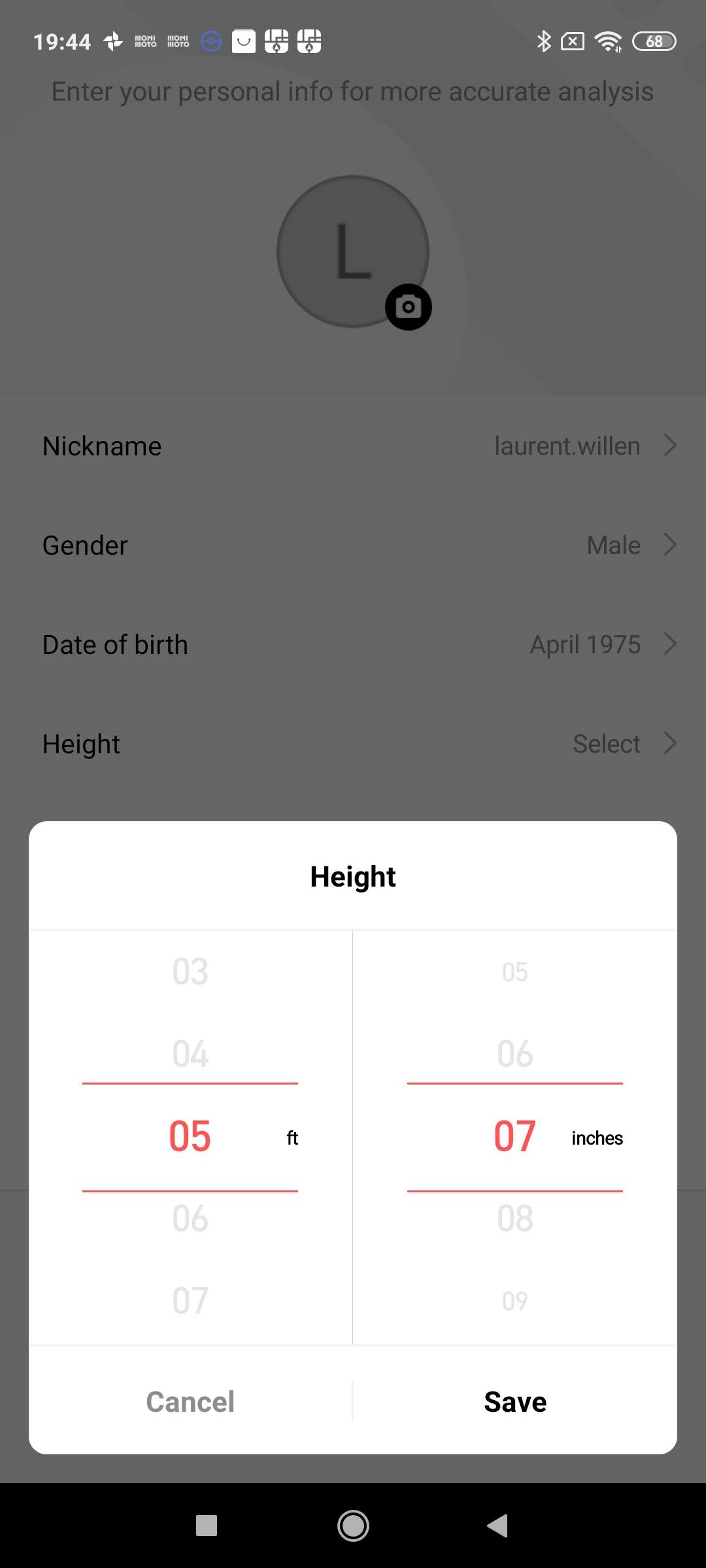This screenshot has height=1568, width=706.
Task: Choose 09 in the inches column
Action: point(515,1301)
